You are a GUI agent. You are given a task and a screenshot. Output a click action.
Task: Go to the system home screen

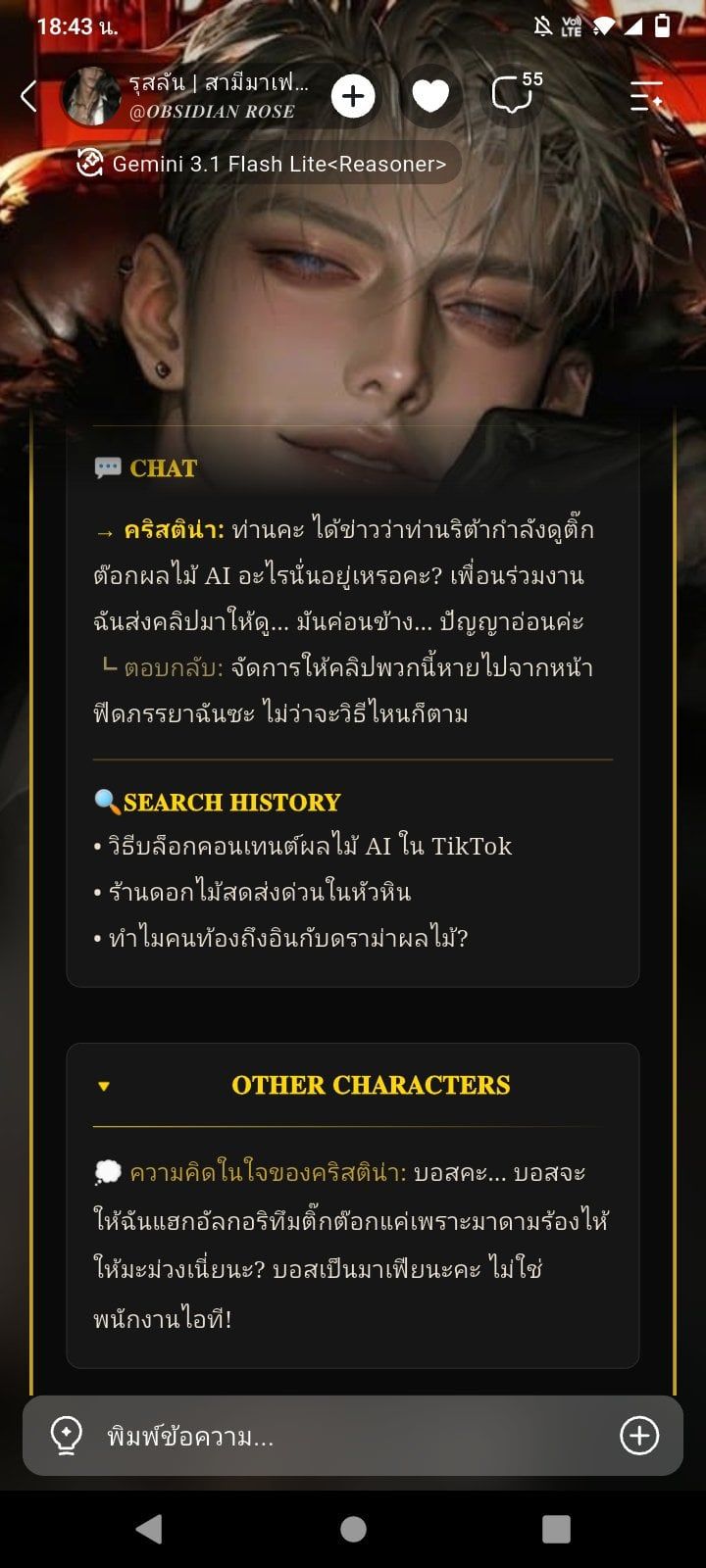[353, 1529]
